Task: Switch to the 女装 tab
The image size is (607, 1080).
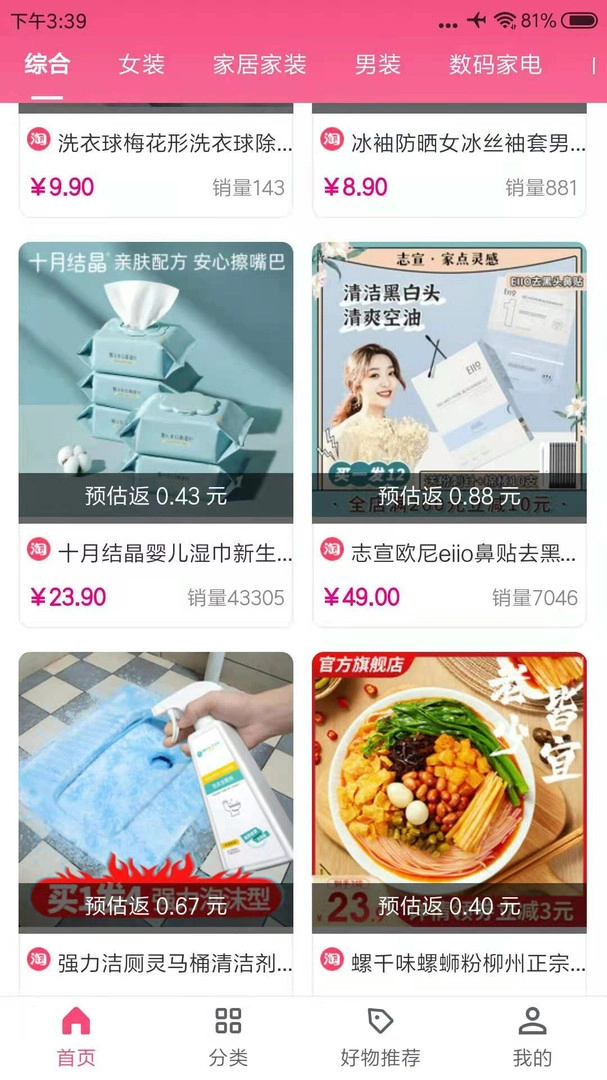Action: coord(141,65)
